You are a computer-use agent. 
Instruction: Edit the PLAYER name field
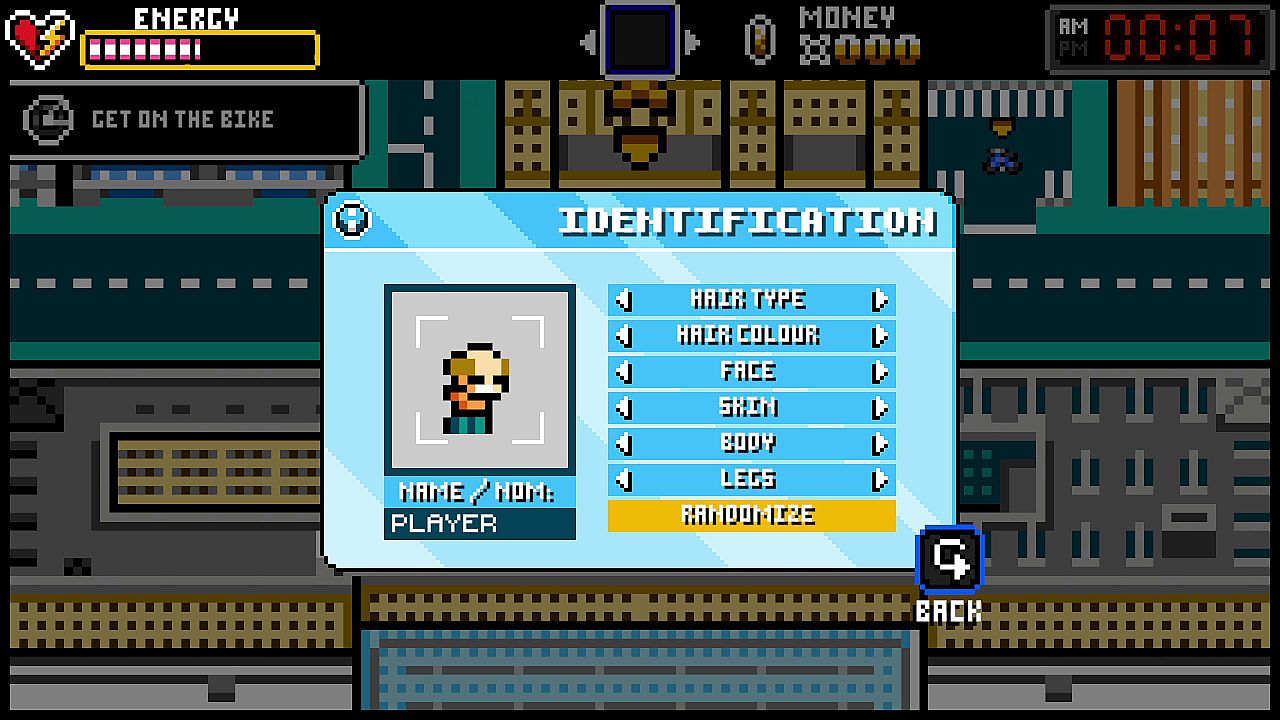point(479,523)
